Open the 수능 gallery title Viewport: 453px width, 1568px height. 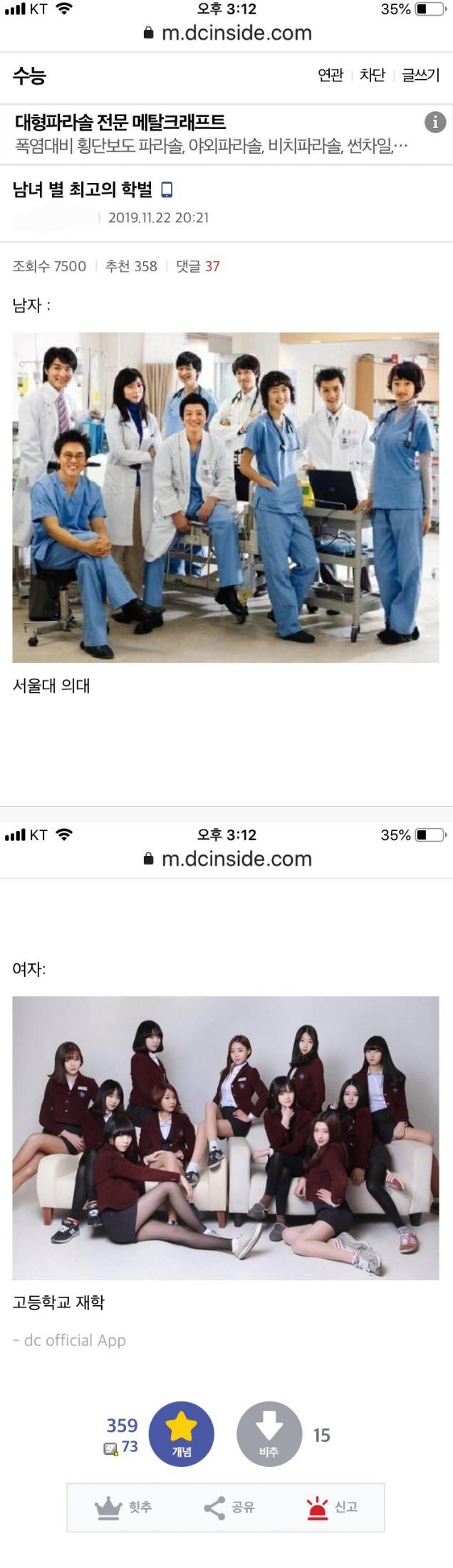29,75
